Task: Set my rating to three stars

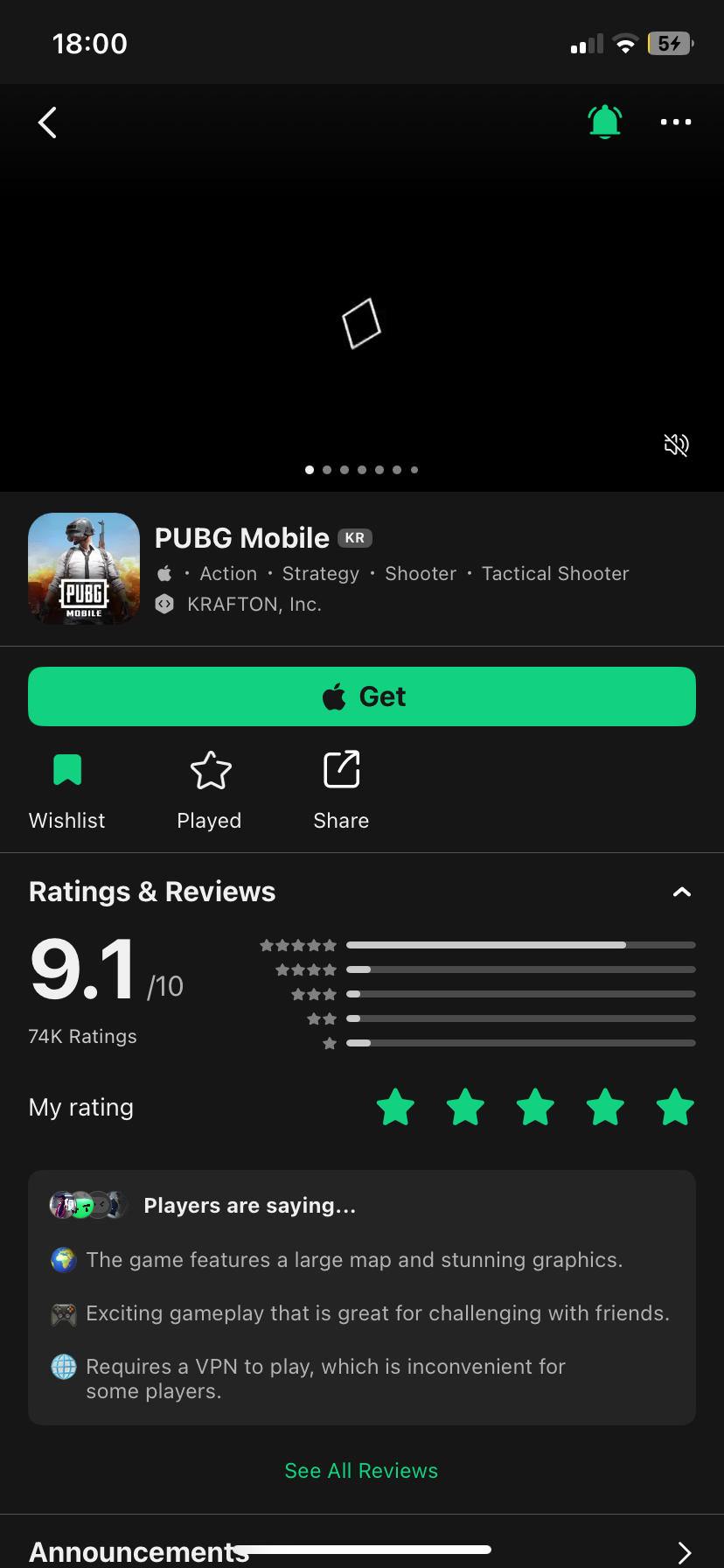Action: [535, 1107]
